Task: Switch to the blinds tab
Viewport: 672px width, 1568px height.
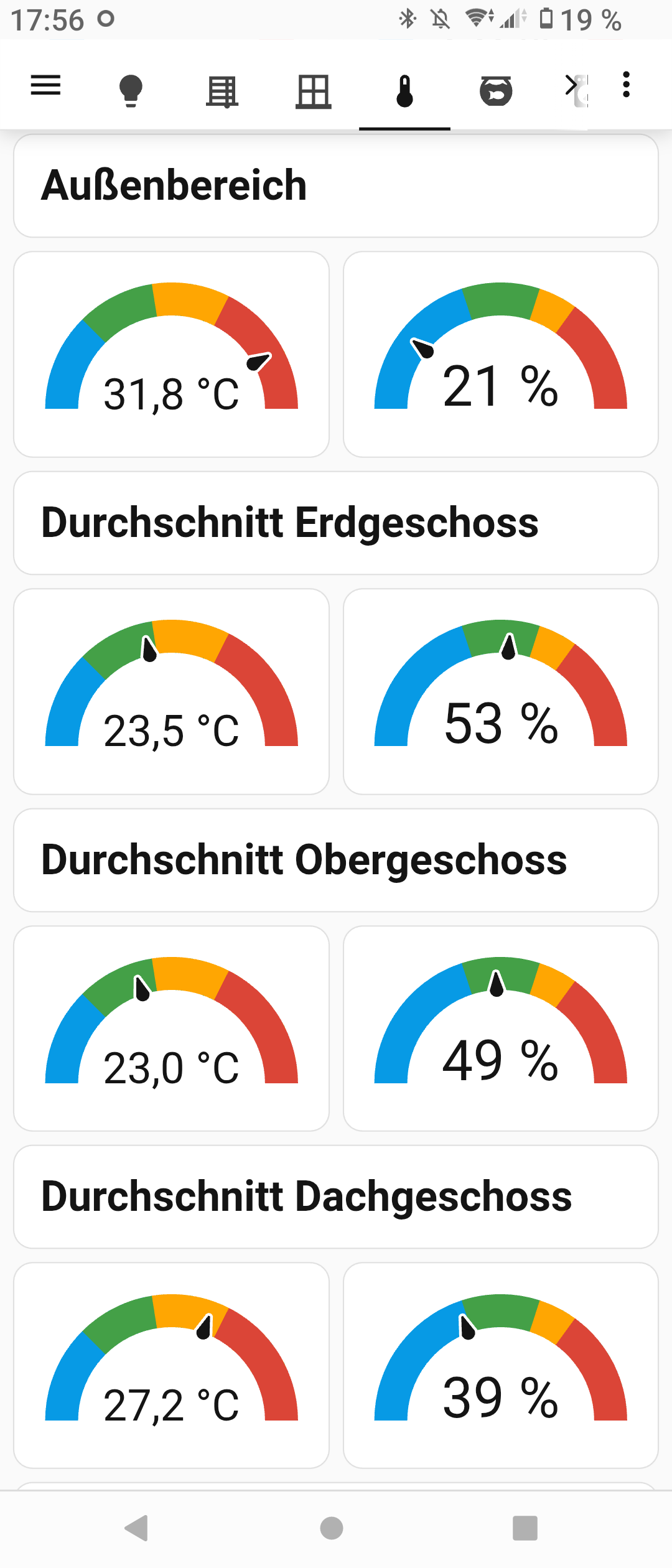Action: tap(222, 91)
